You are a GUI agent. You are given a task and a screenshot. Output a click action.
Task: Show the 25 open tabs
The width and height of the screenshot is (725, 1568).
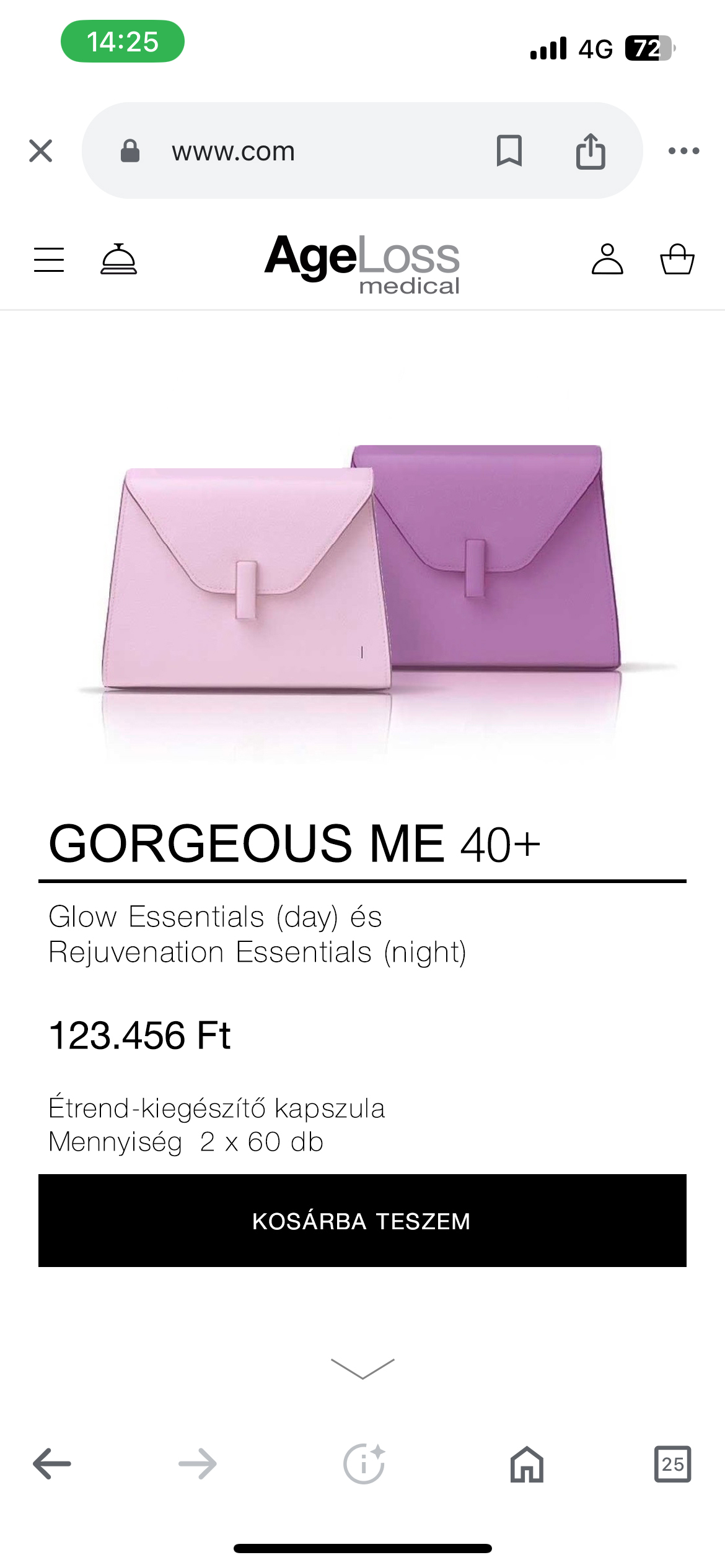672,1464
